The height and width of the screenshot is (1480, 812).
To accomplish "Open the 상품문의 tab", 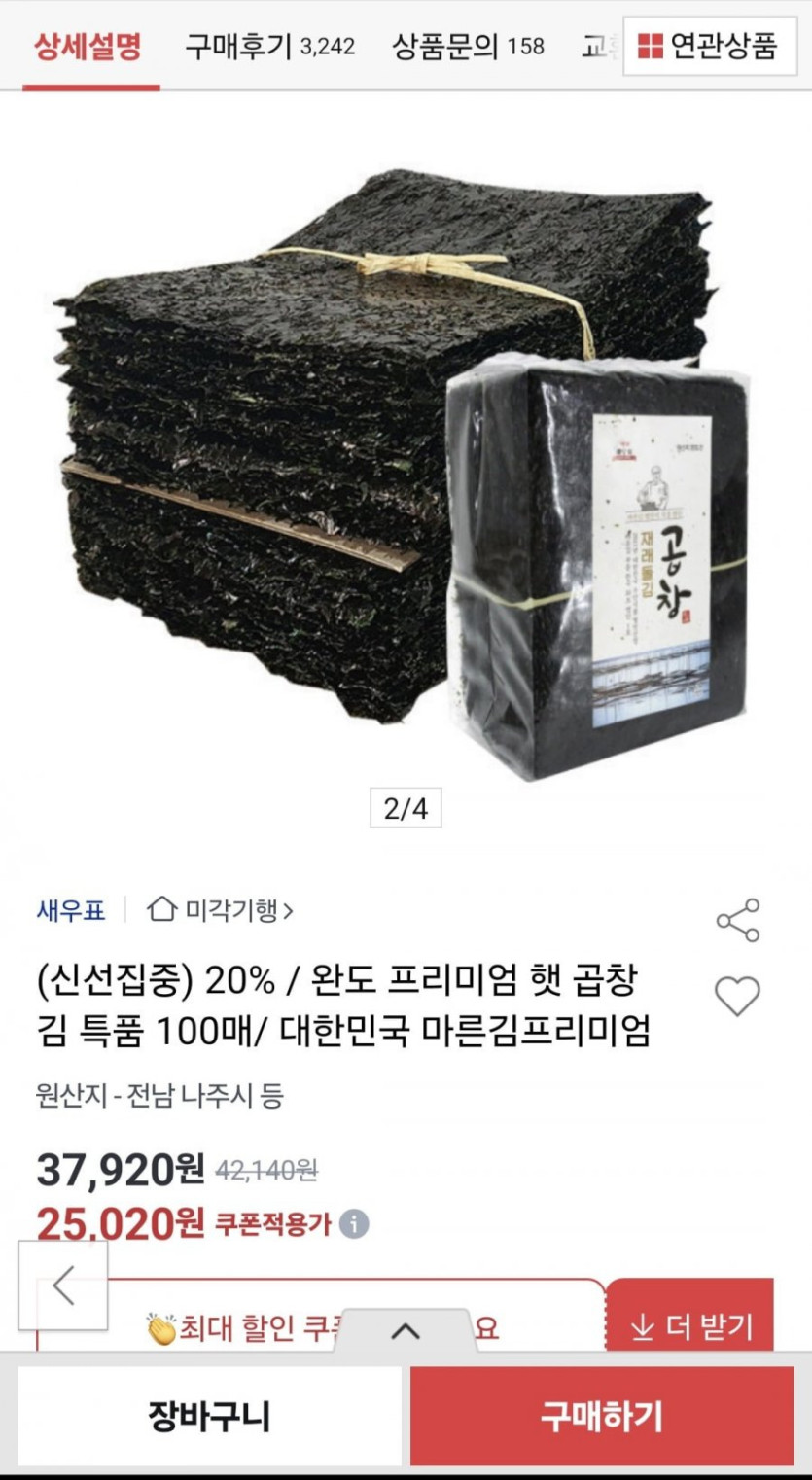I will [x=469, y=46].
